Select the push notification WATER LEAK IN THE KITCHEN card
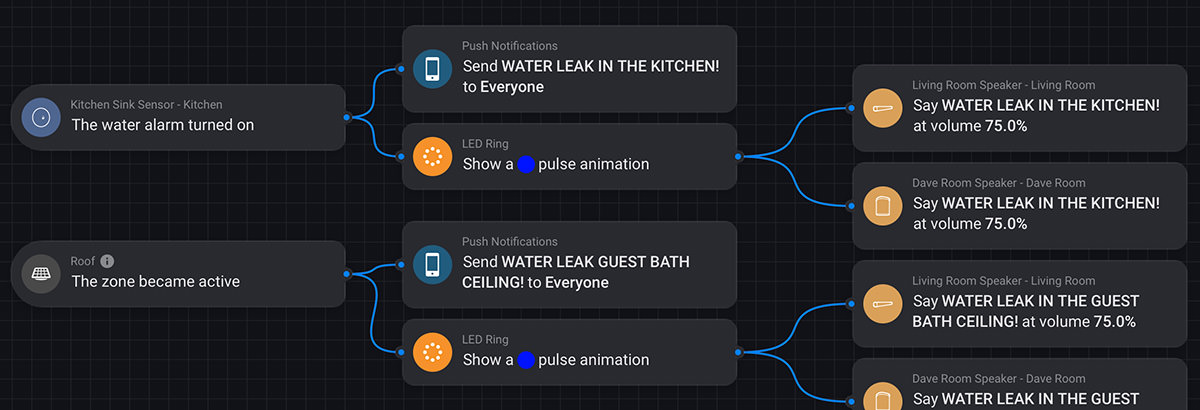The width and height of the screenshot is (1200, 410). pyautogui.click(x=570, y=68)
